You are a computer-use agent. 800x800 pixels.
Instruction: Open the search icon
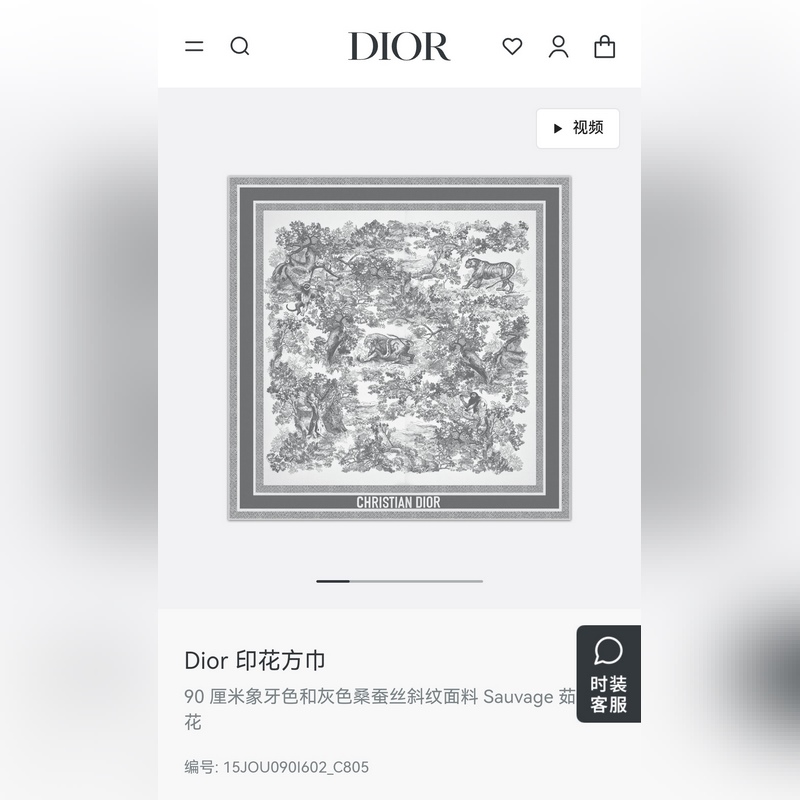(x=240, y=46)
